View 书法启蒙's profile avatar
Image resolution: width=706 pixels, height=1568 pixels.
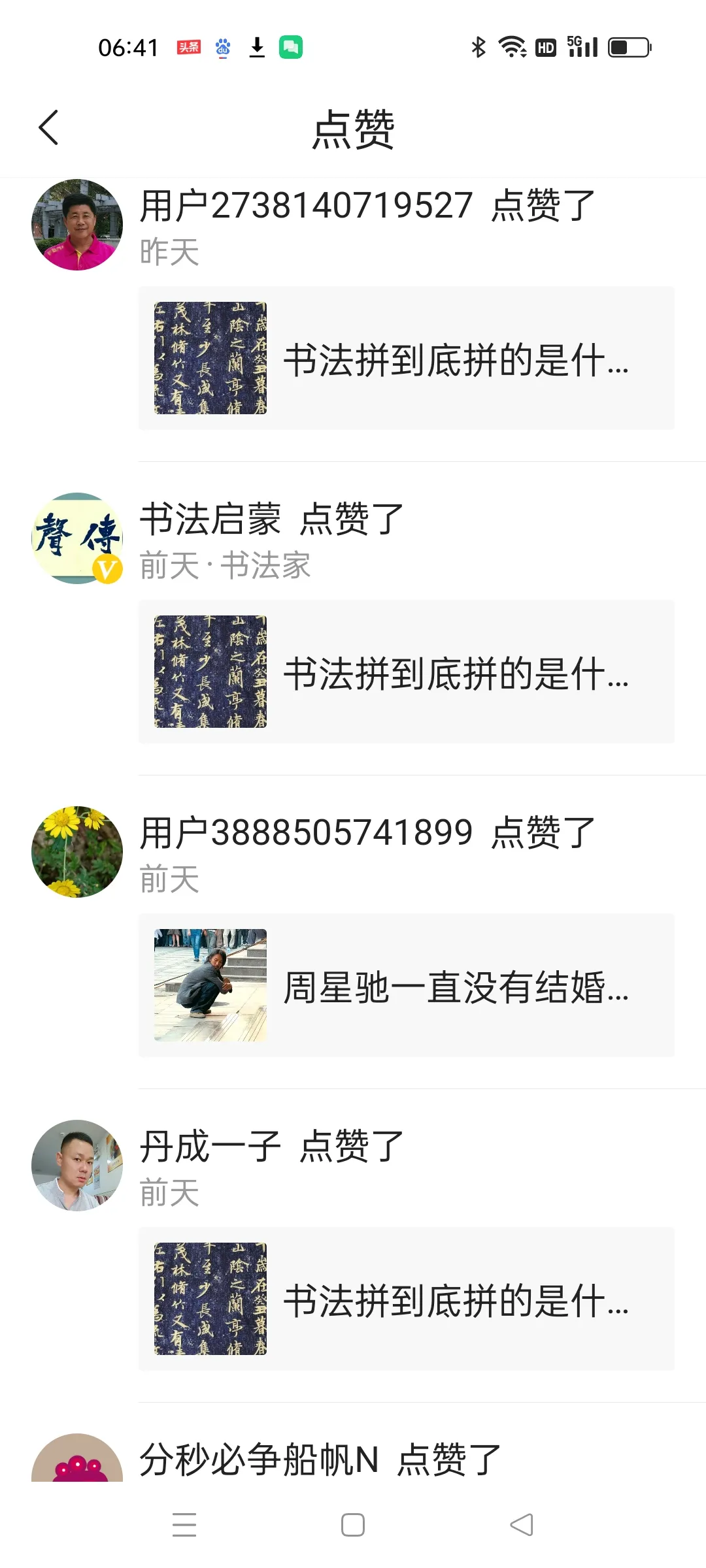coord(77,538)
